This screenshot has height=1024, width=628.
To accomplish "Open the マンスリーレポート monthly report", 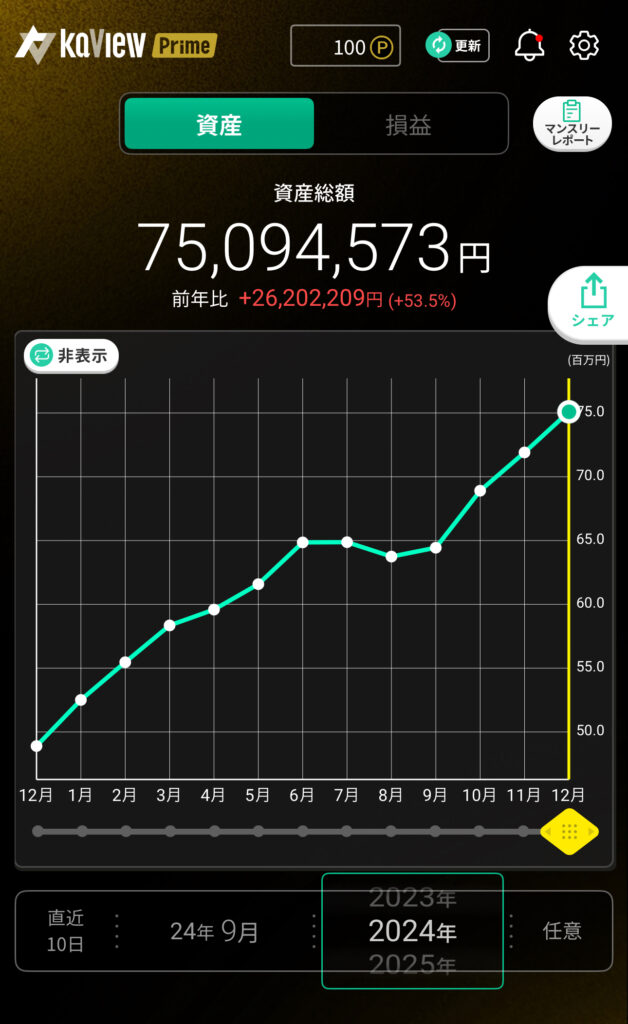I will pos(572,125).
